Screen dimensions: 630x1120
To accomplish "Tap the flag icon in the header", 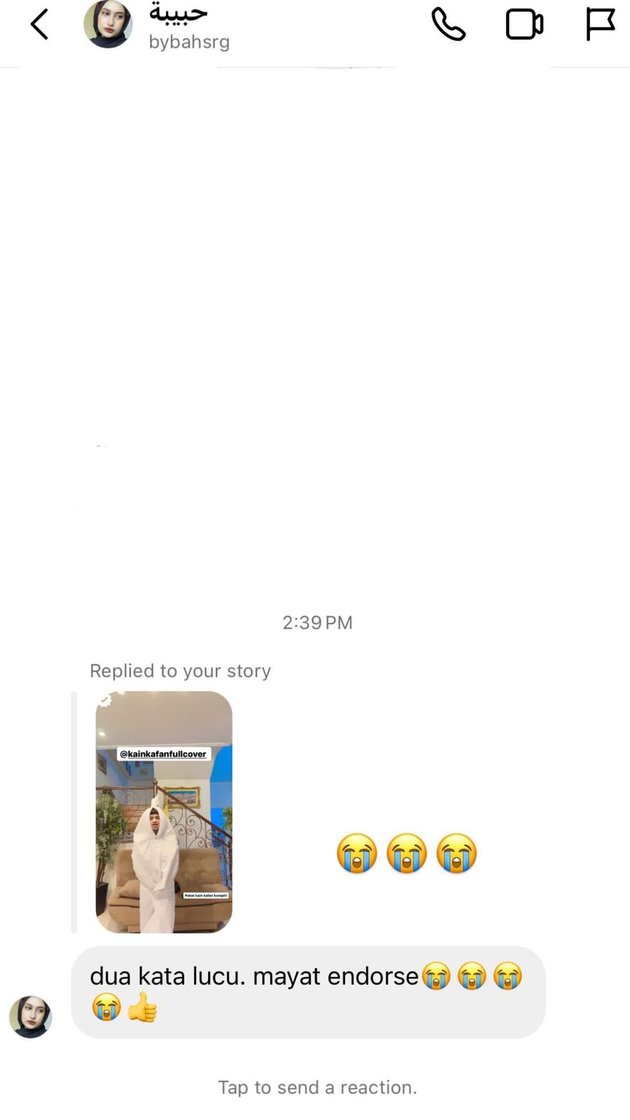I will tap(600, 24).
